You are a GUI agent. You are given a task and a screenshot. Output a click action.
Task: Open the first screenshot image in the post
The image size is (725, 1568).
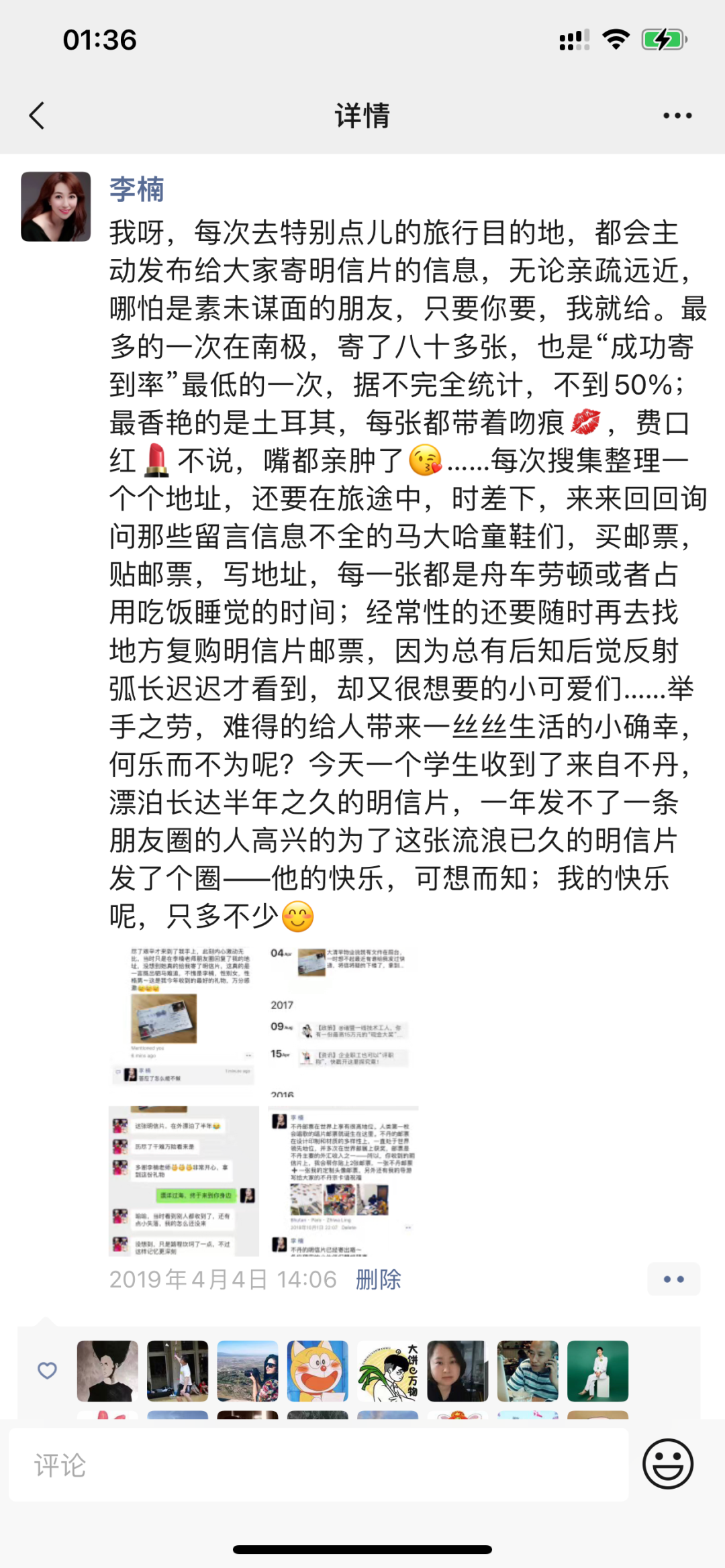tap(184, 1018)
